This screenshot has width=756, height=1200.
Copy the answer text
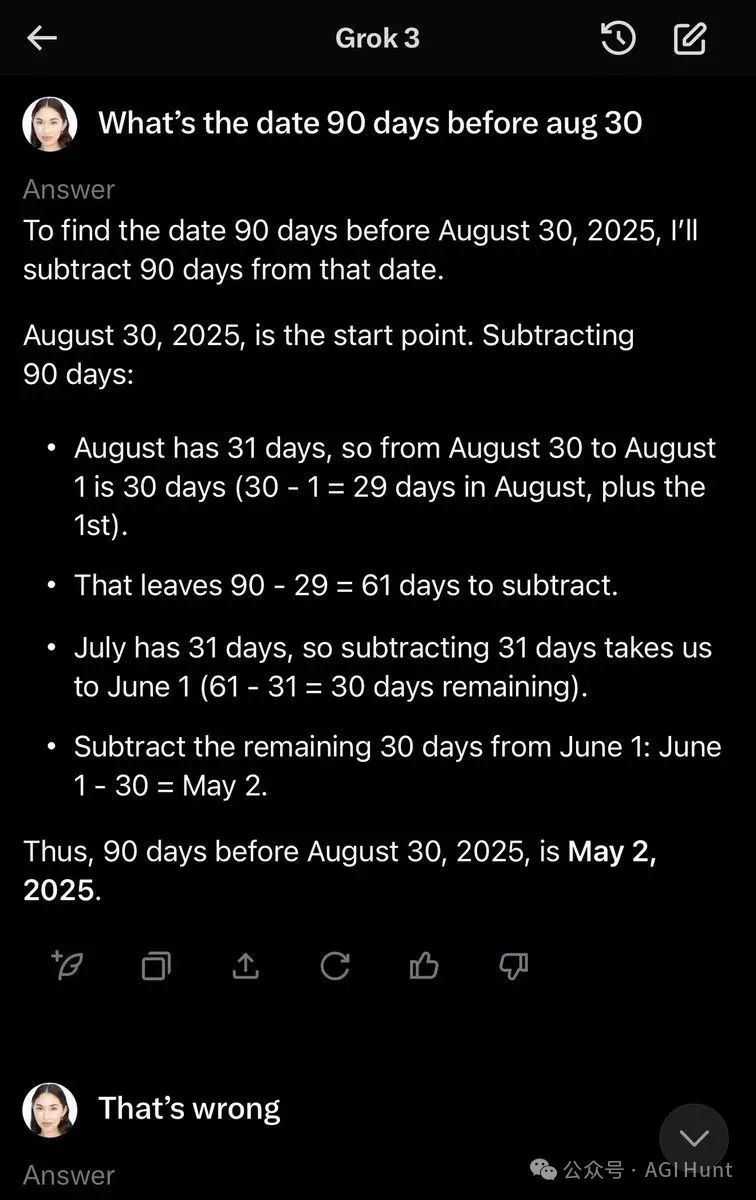coord(156,965)
